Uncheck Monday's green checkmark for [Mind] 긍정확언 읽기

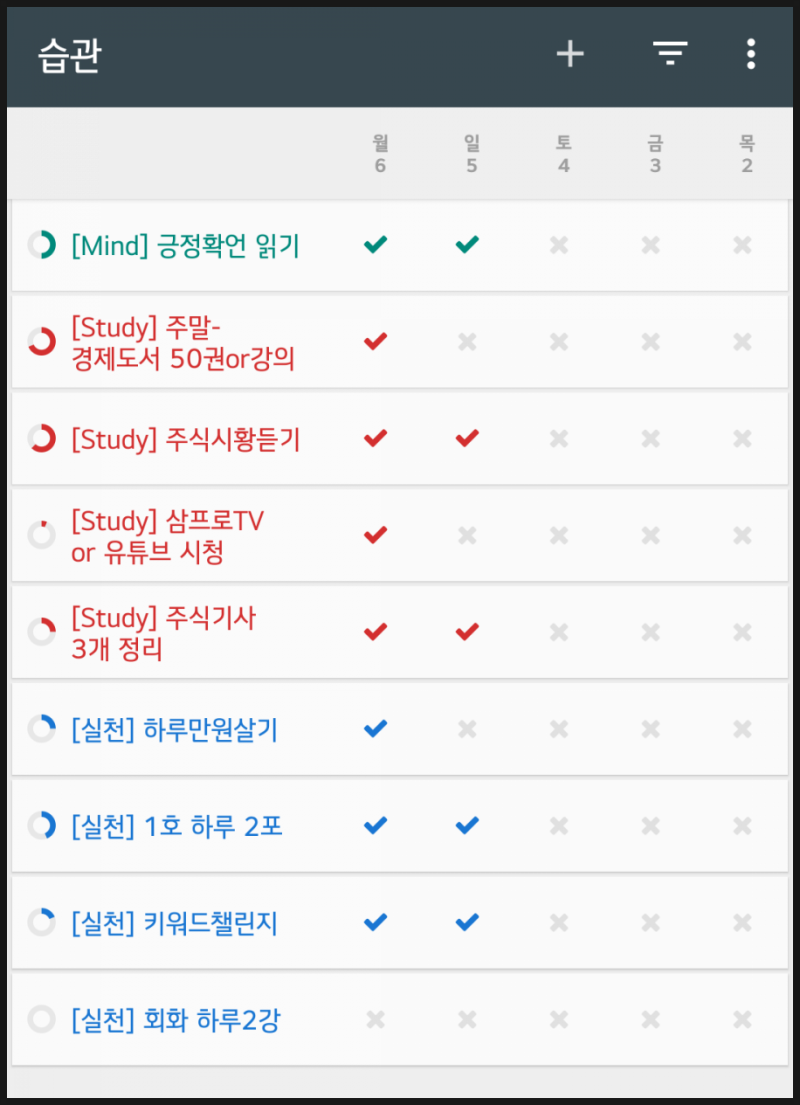click(x=374, y=244)
